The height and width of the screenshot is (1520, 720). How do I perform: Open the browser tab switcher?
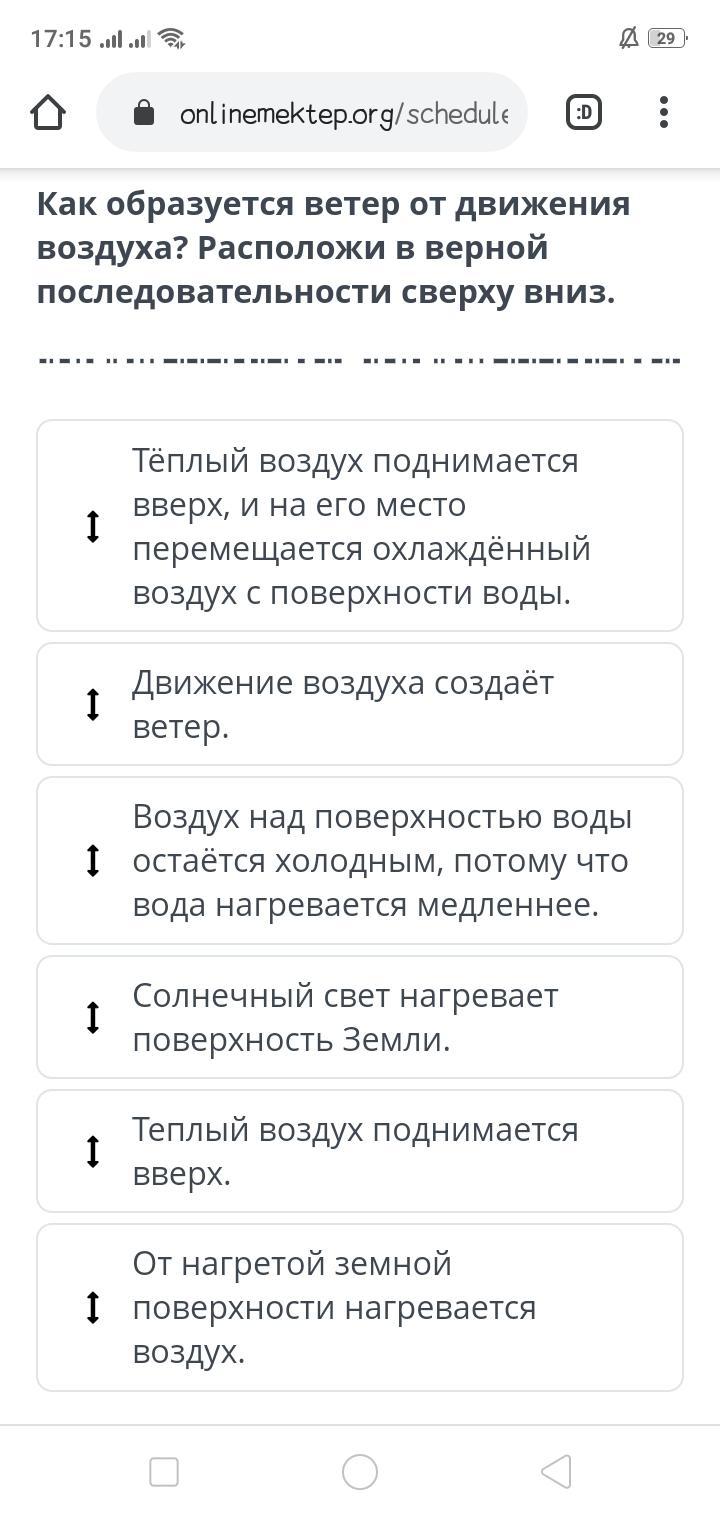tap(584, 113)
